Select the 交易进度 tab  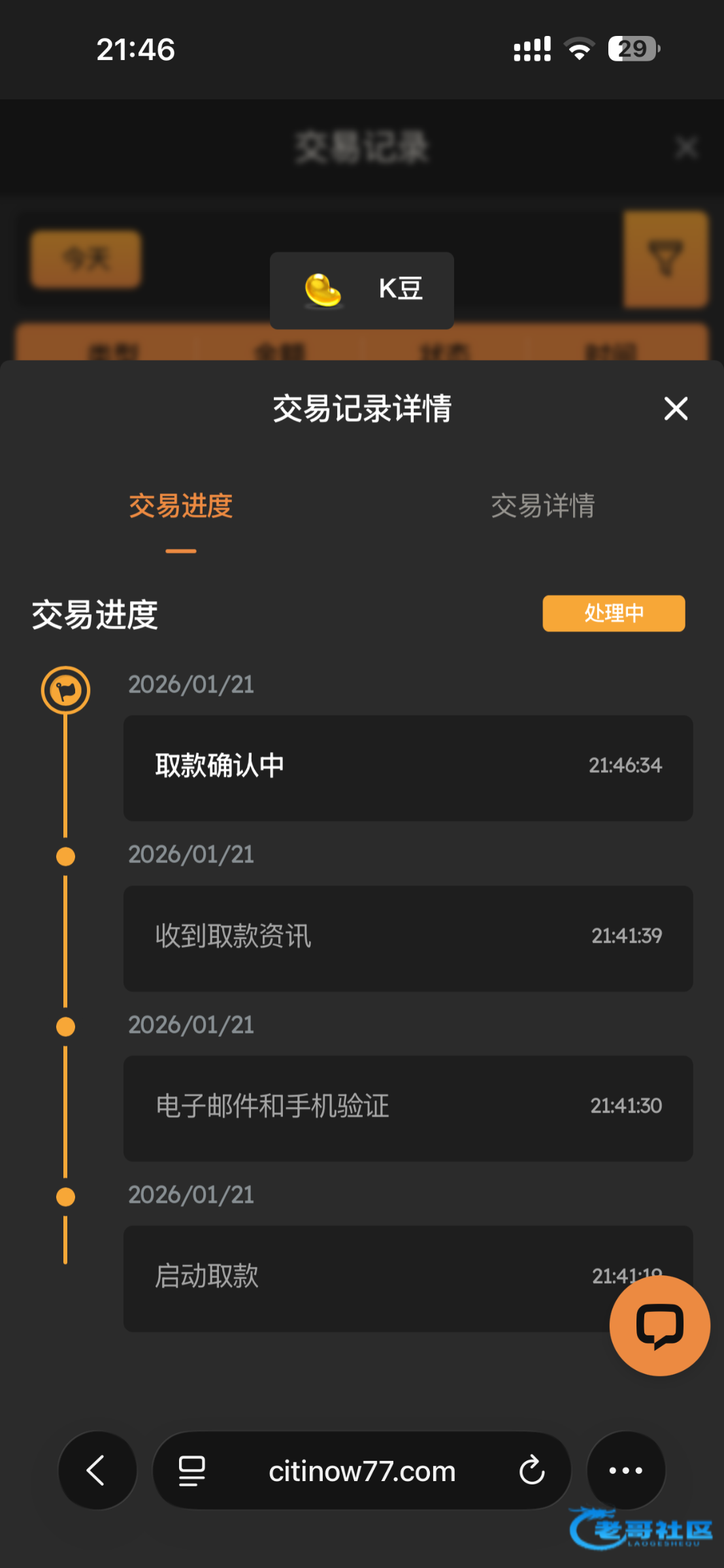(181, 506)
